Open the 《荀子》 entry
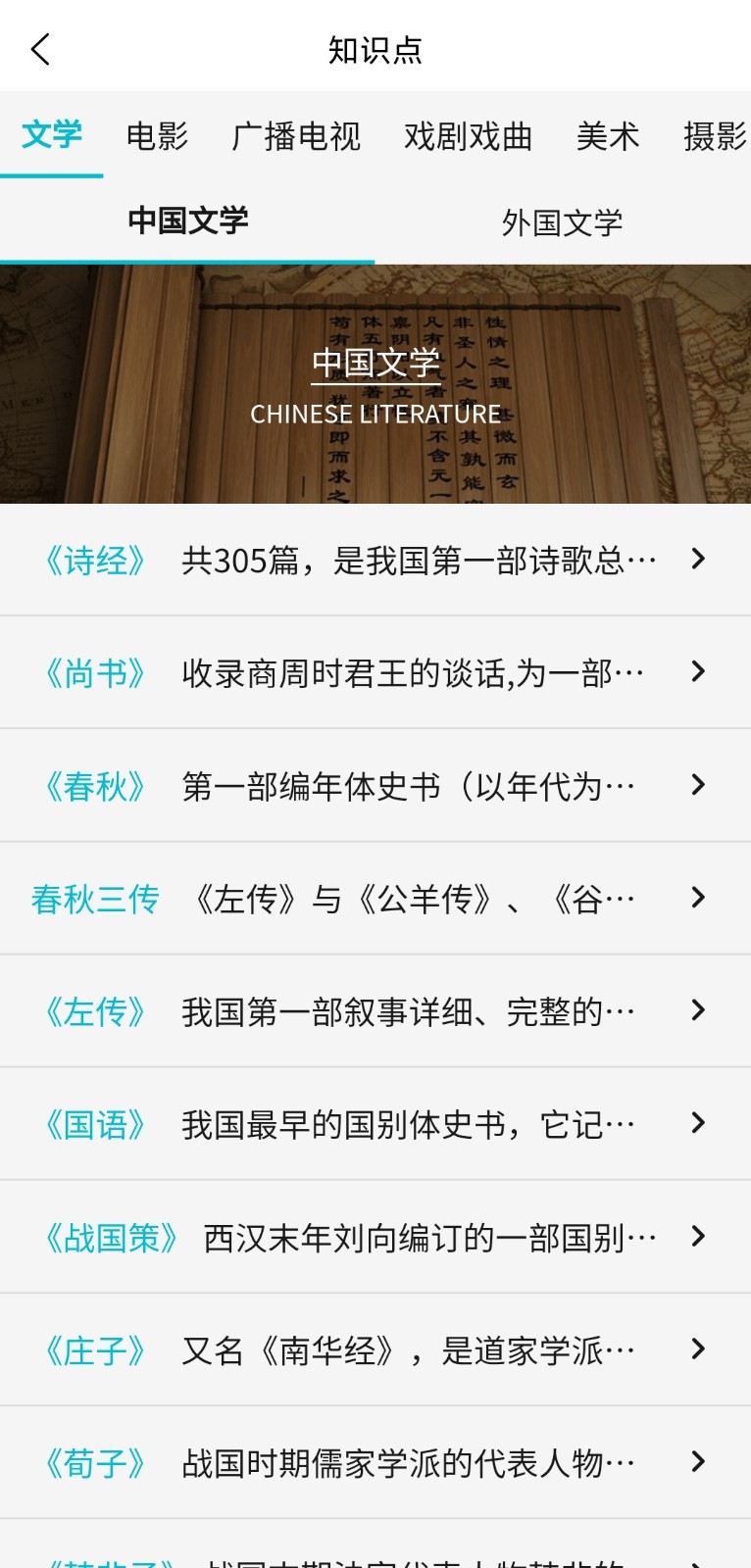This screenshot has height=1568, width=751. [375, 1462]
